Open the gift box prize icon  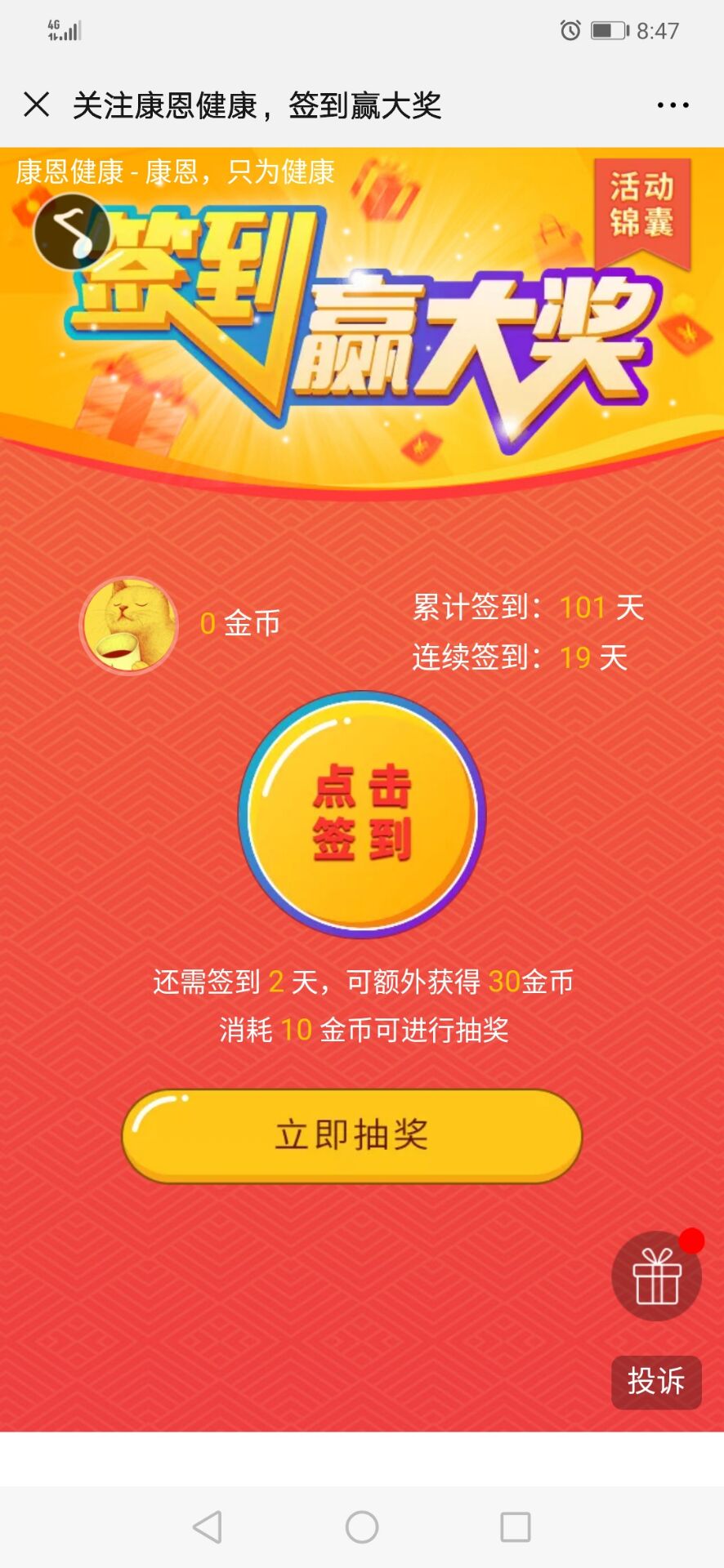656,1276
